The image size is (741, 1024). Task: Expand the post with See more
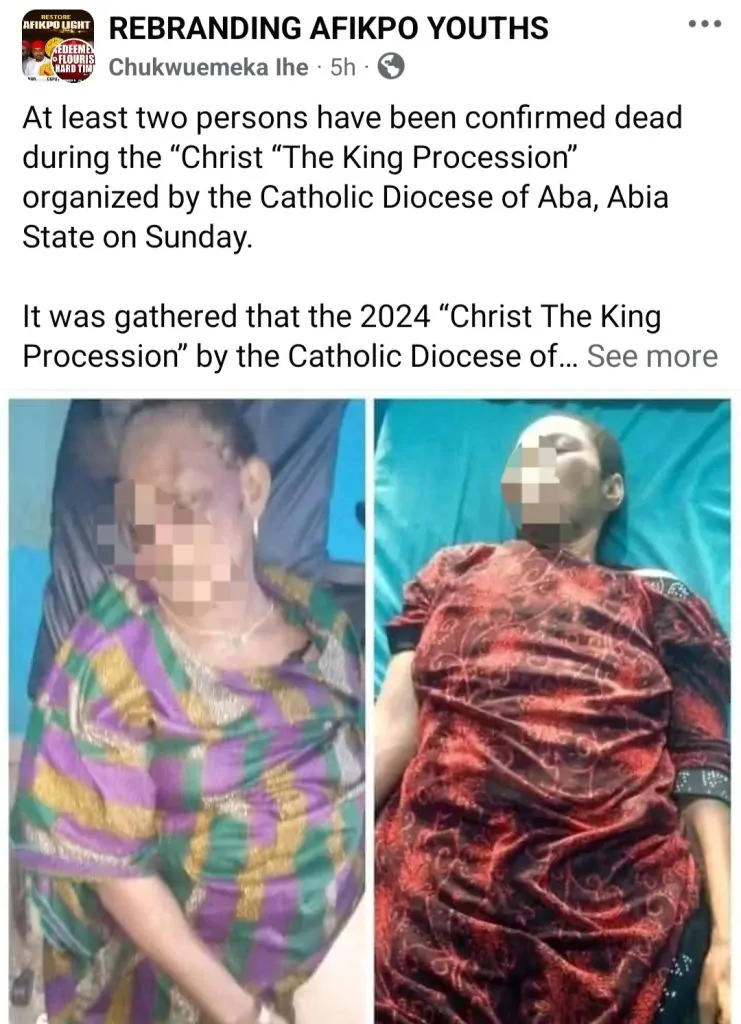(652, 357)
